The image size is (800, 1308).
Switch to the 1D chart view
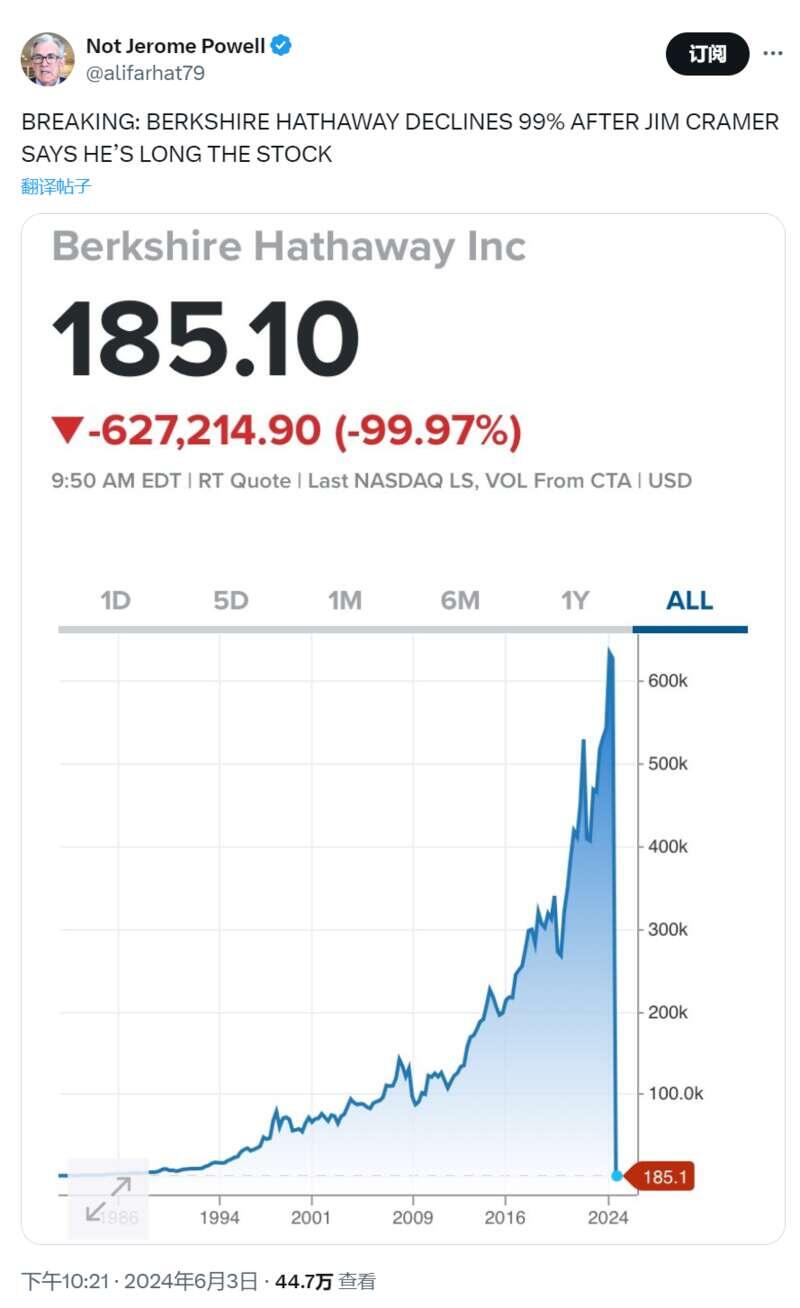(x=114, y=601)
